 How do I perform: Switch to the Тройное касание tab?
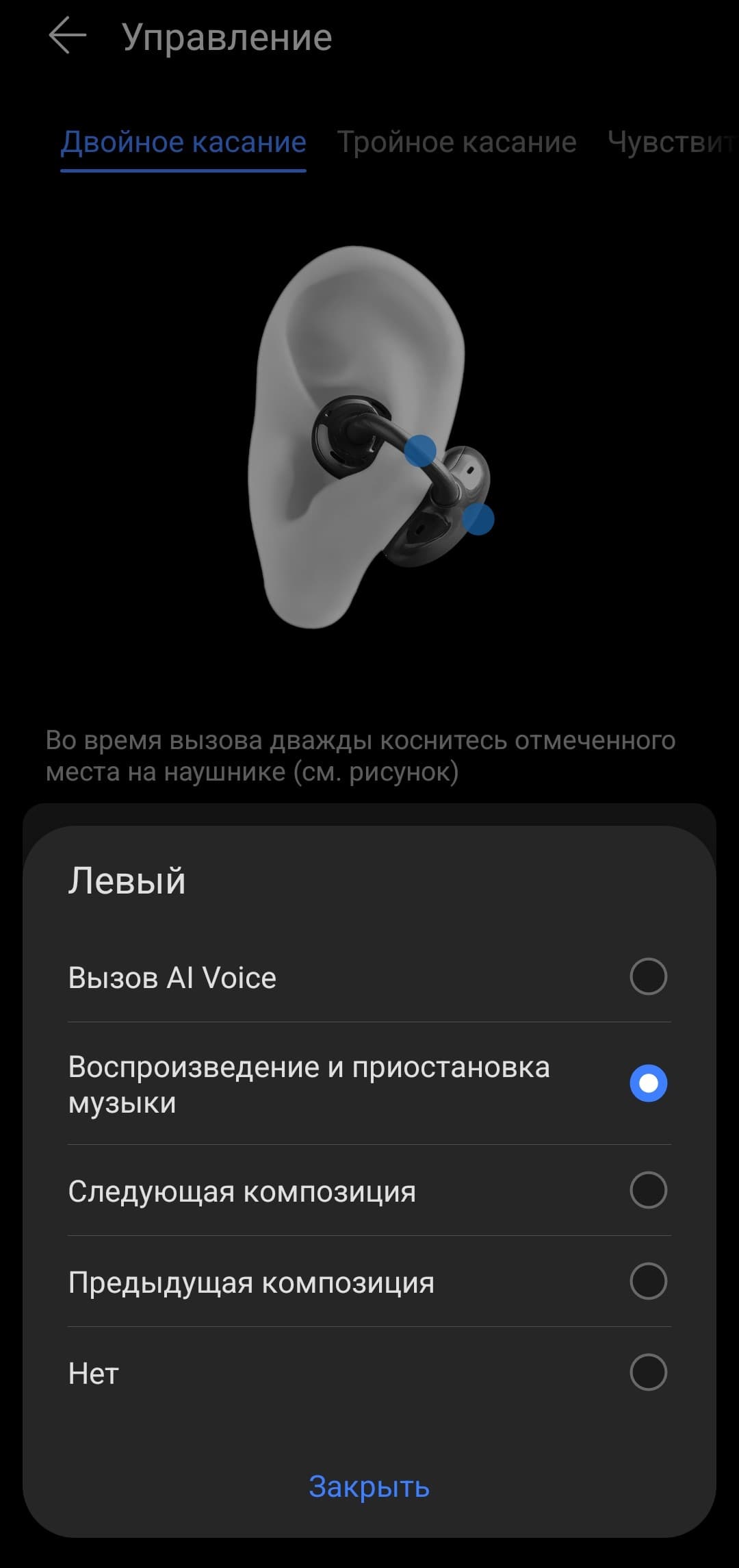pos(456,142)
